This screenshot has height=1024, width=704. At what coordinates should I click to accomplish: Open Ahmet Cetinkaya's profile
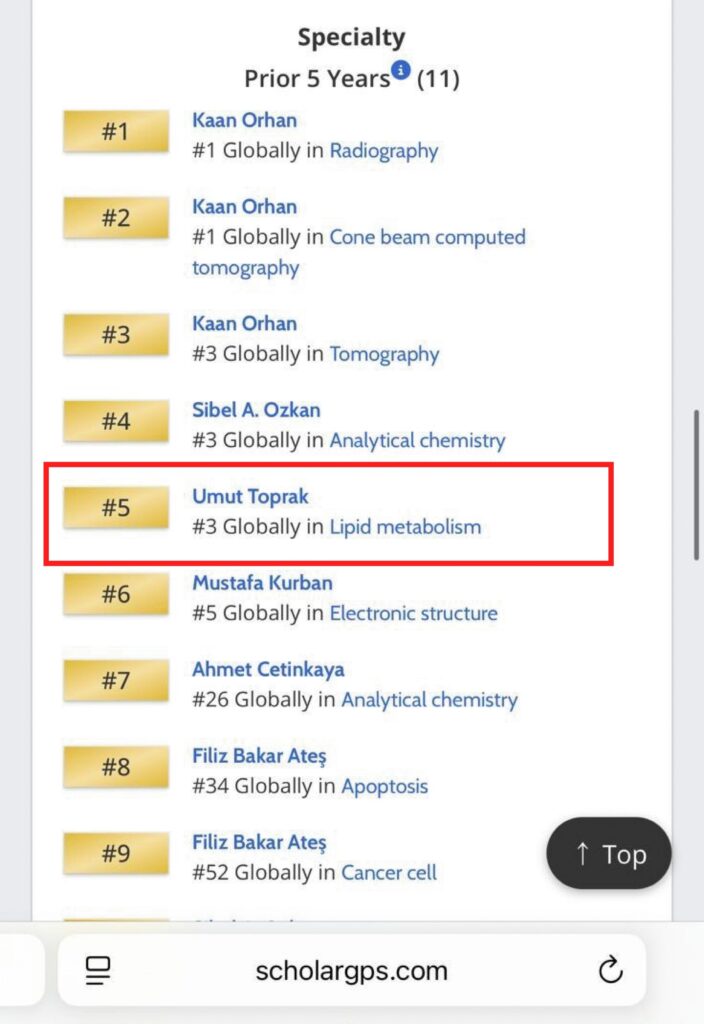[x=268, y=669]
